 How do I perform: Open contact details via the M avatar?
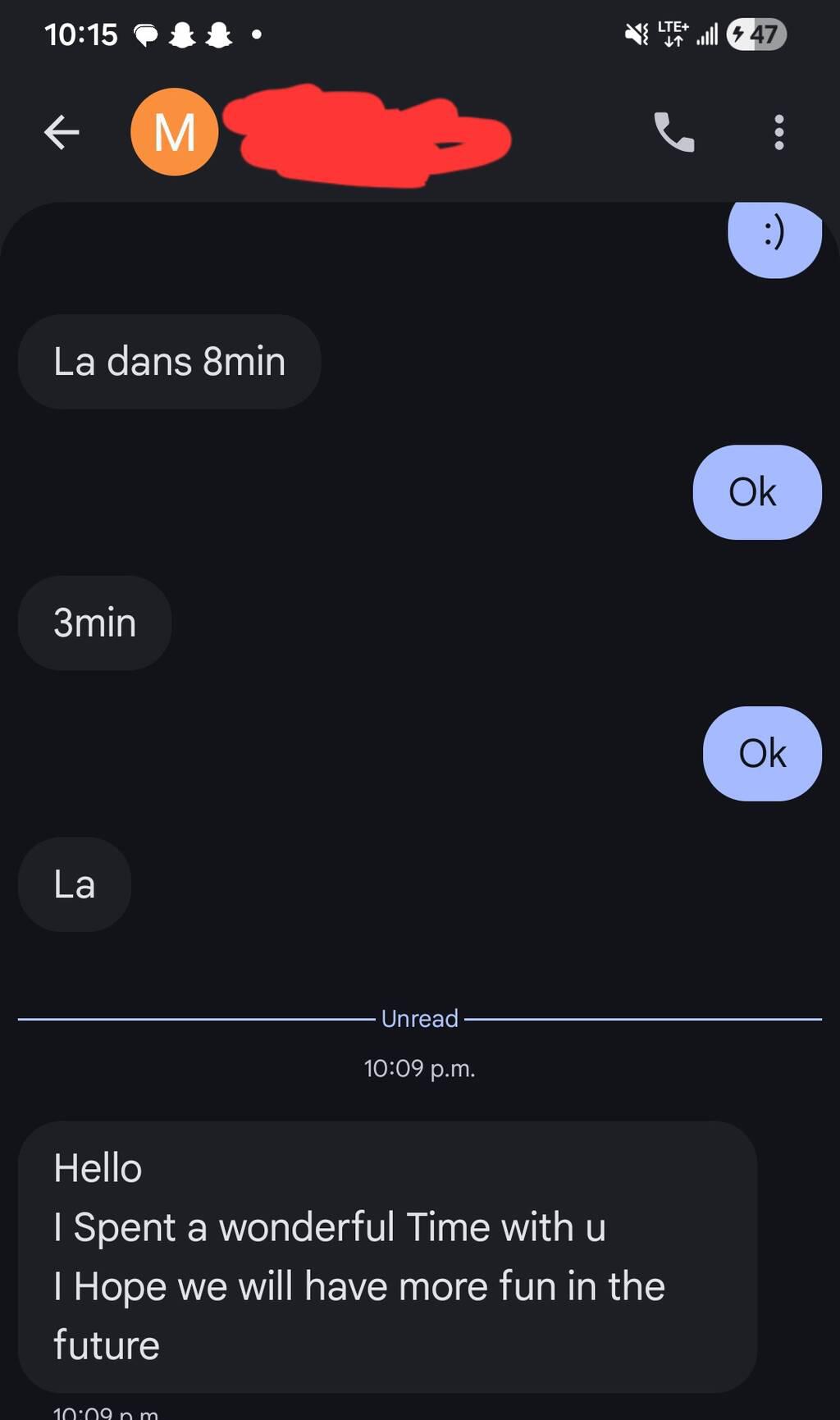pyautogui.click(x=175, y=132)
